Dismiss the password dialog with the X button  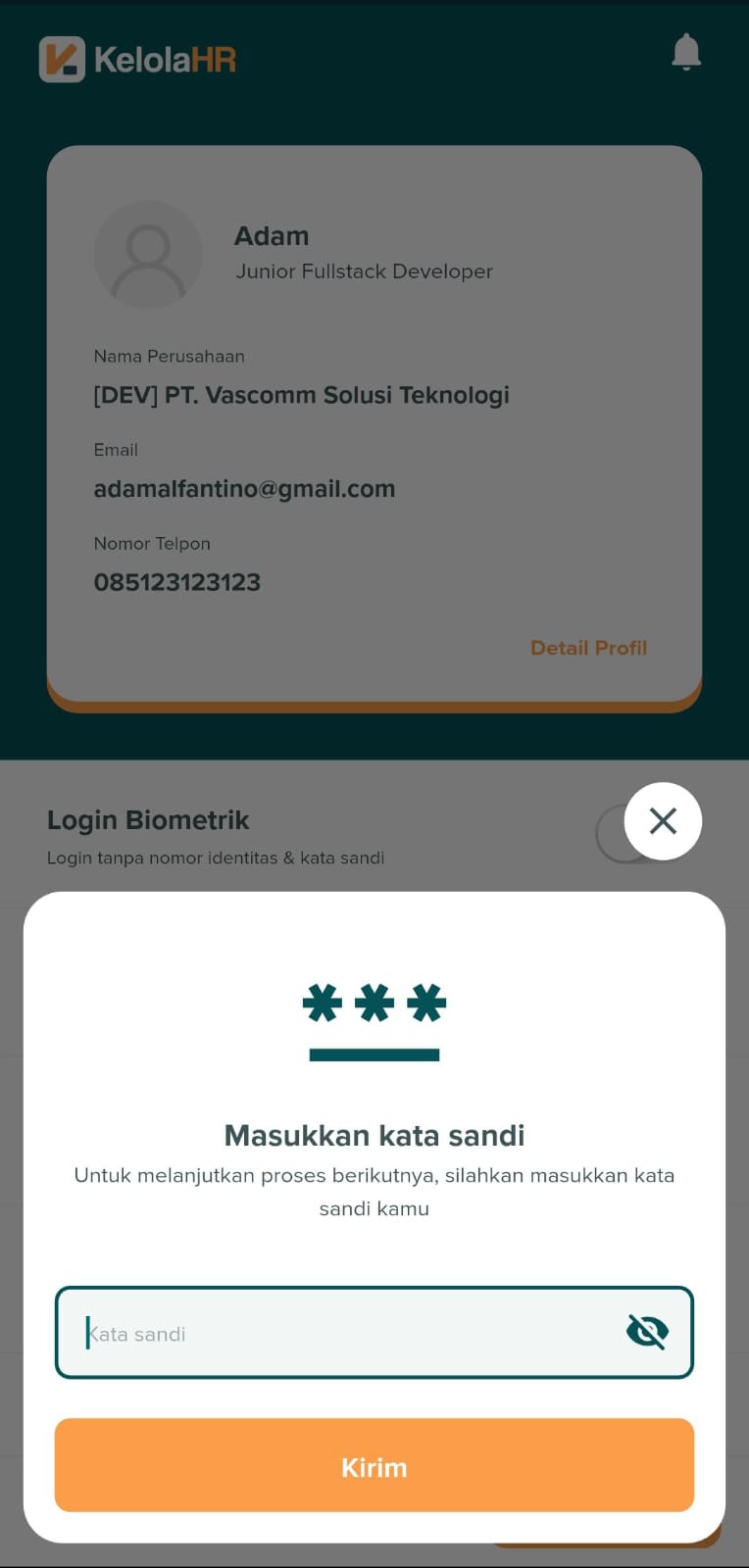(663, 821)
